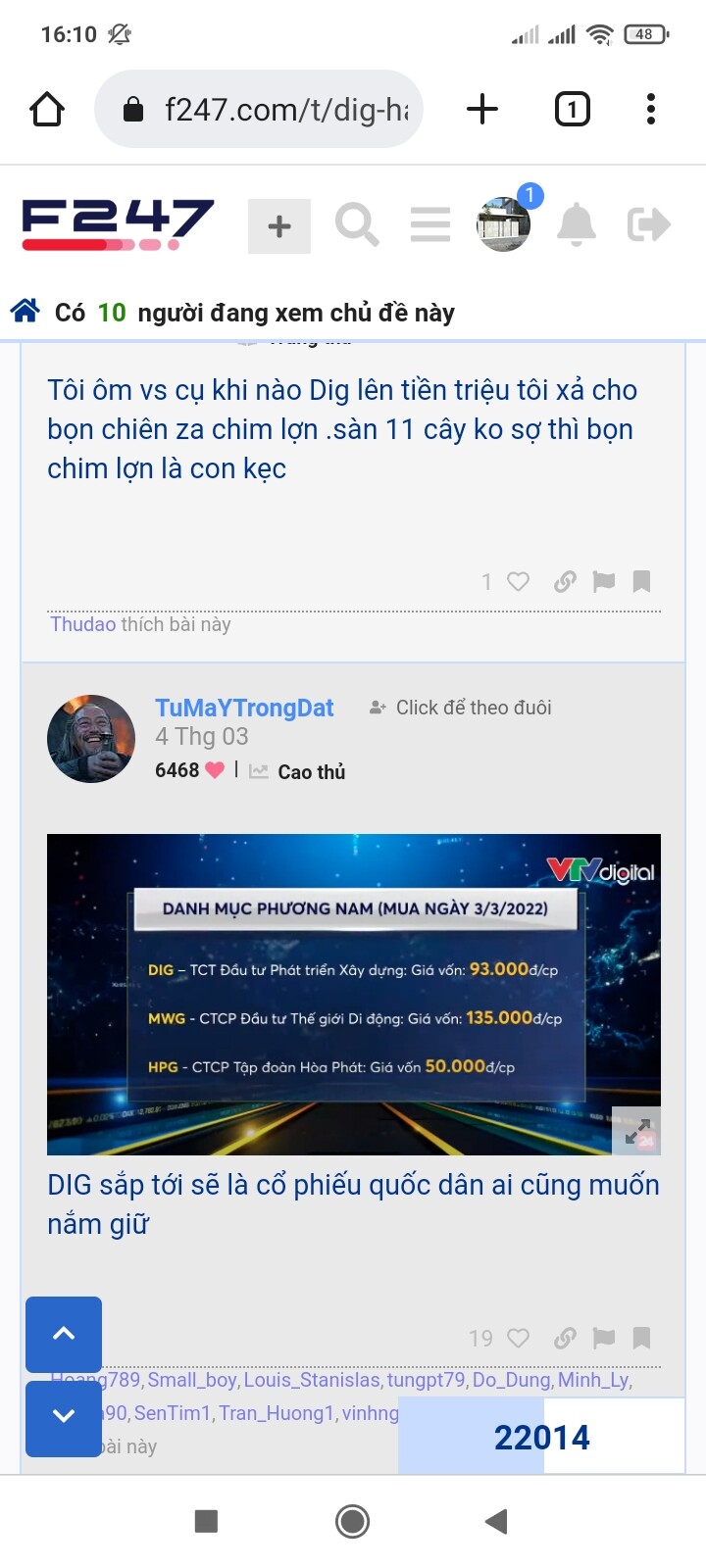Go back with the system back button

(496, 1521)
